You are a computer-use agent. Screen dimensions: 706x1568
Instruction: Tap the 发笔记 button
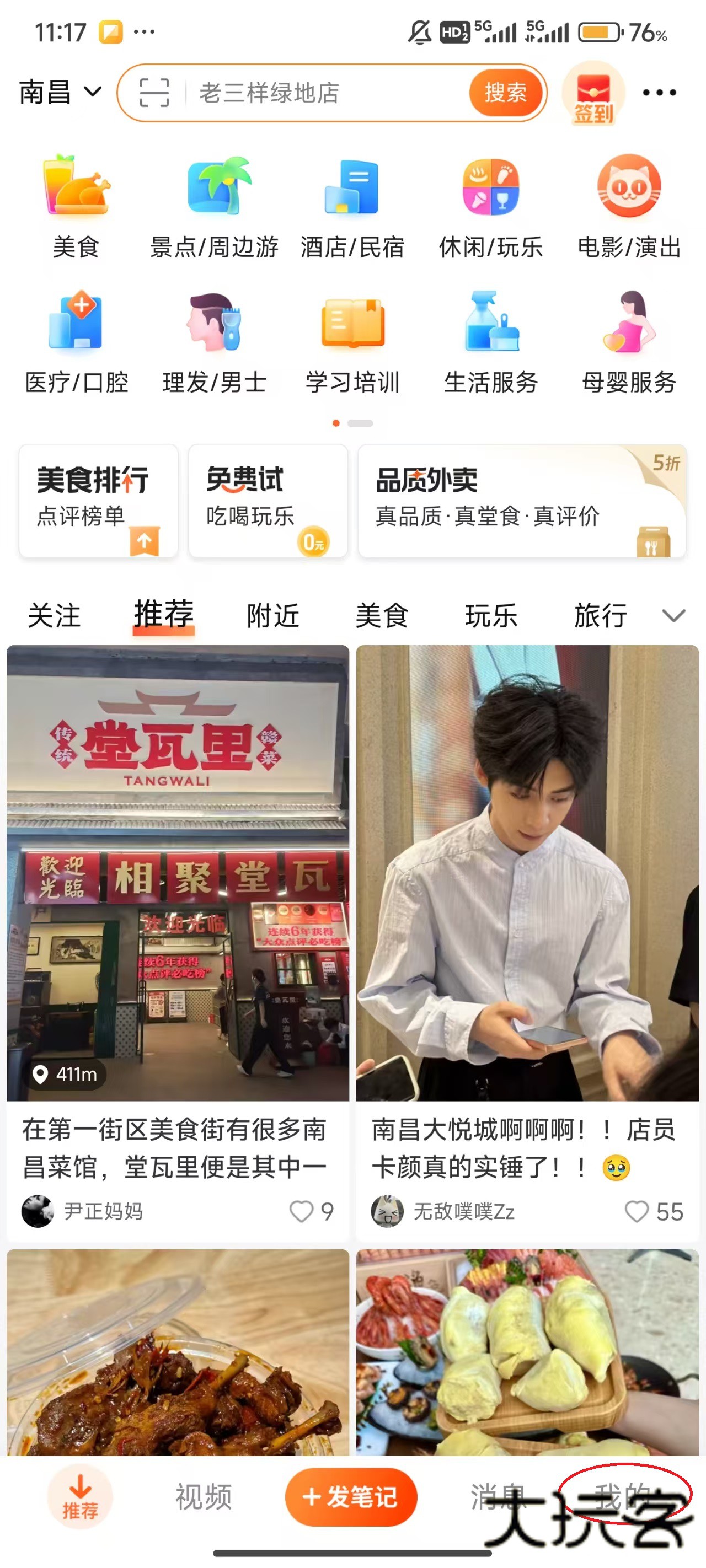click(351, 1497)
